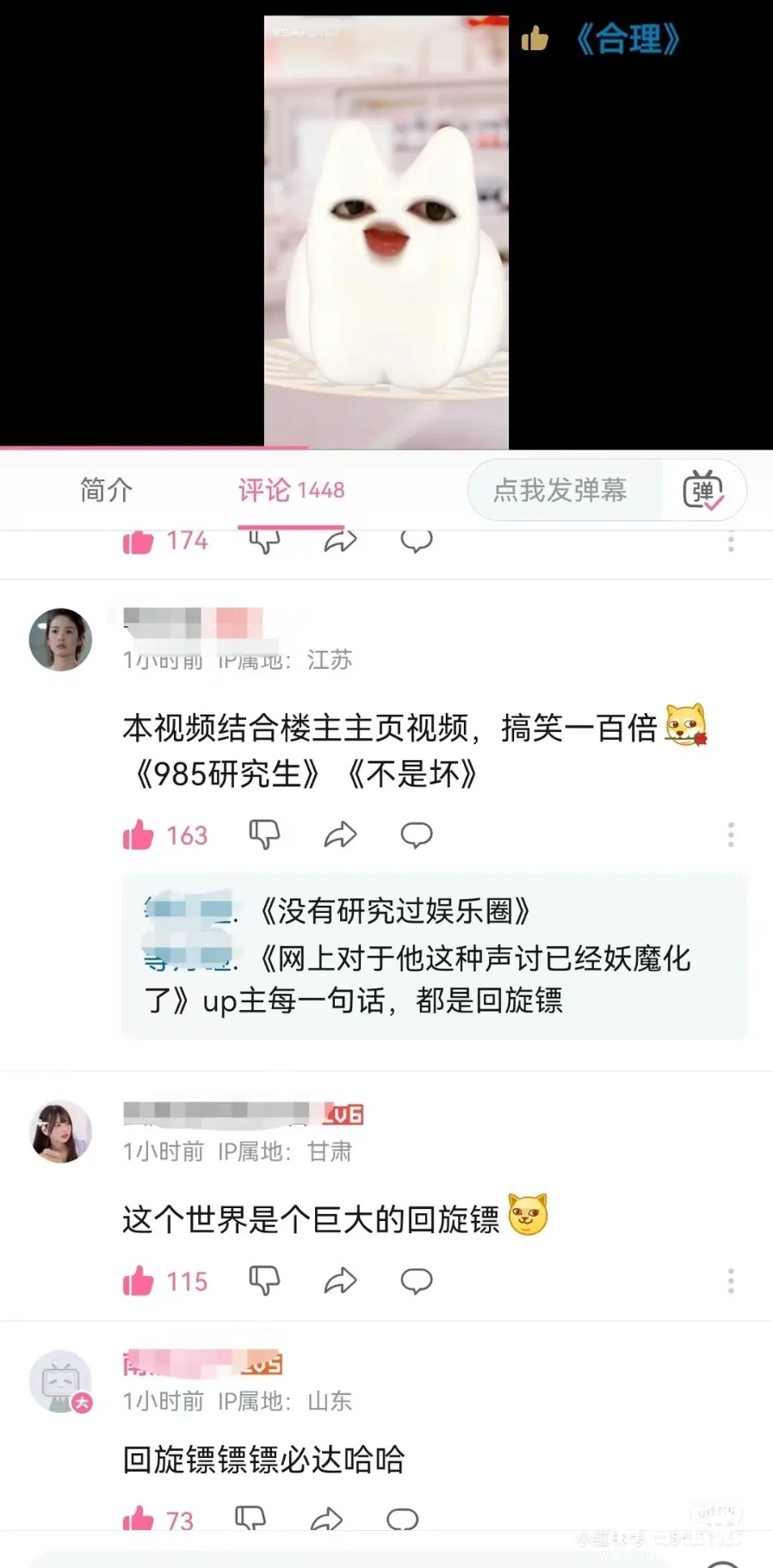Dislike the 这个世界是个巨大的回旋镖 comment
This screenshot has height=1568, width=773.
tap(264, 1281)
